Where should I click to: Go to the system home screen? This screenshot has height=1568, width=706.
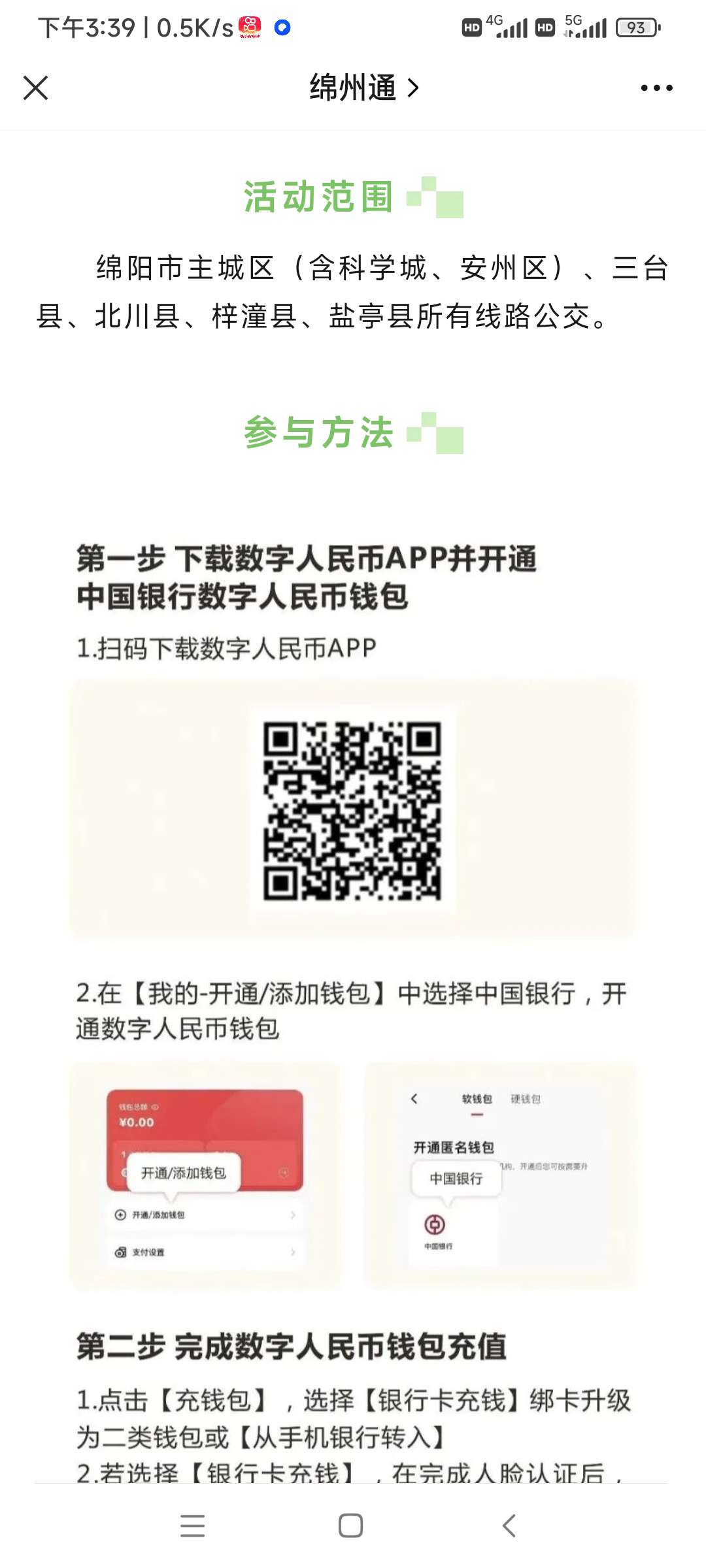point(351,1526)
